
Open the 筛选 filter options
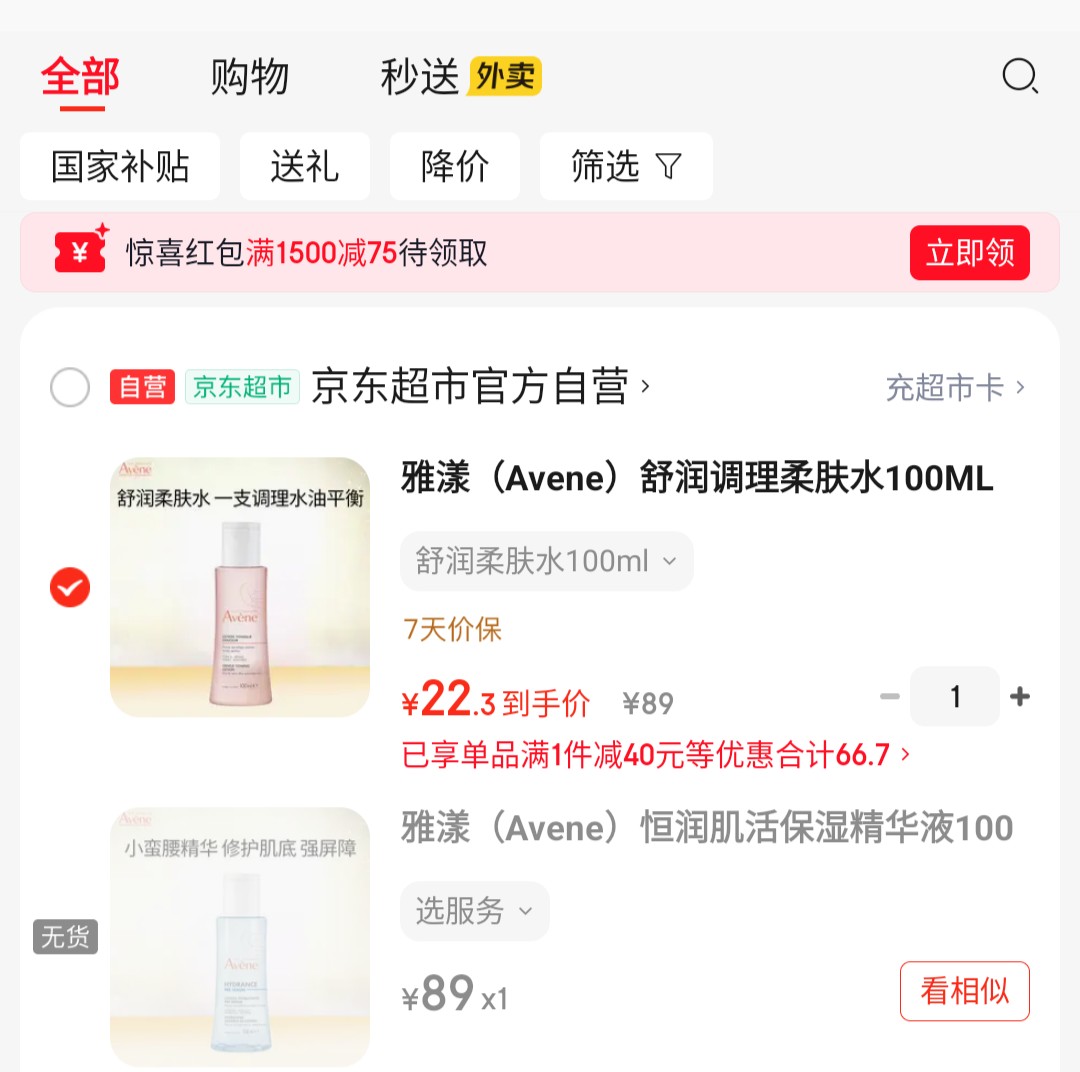pos(626,166)
